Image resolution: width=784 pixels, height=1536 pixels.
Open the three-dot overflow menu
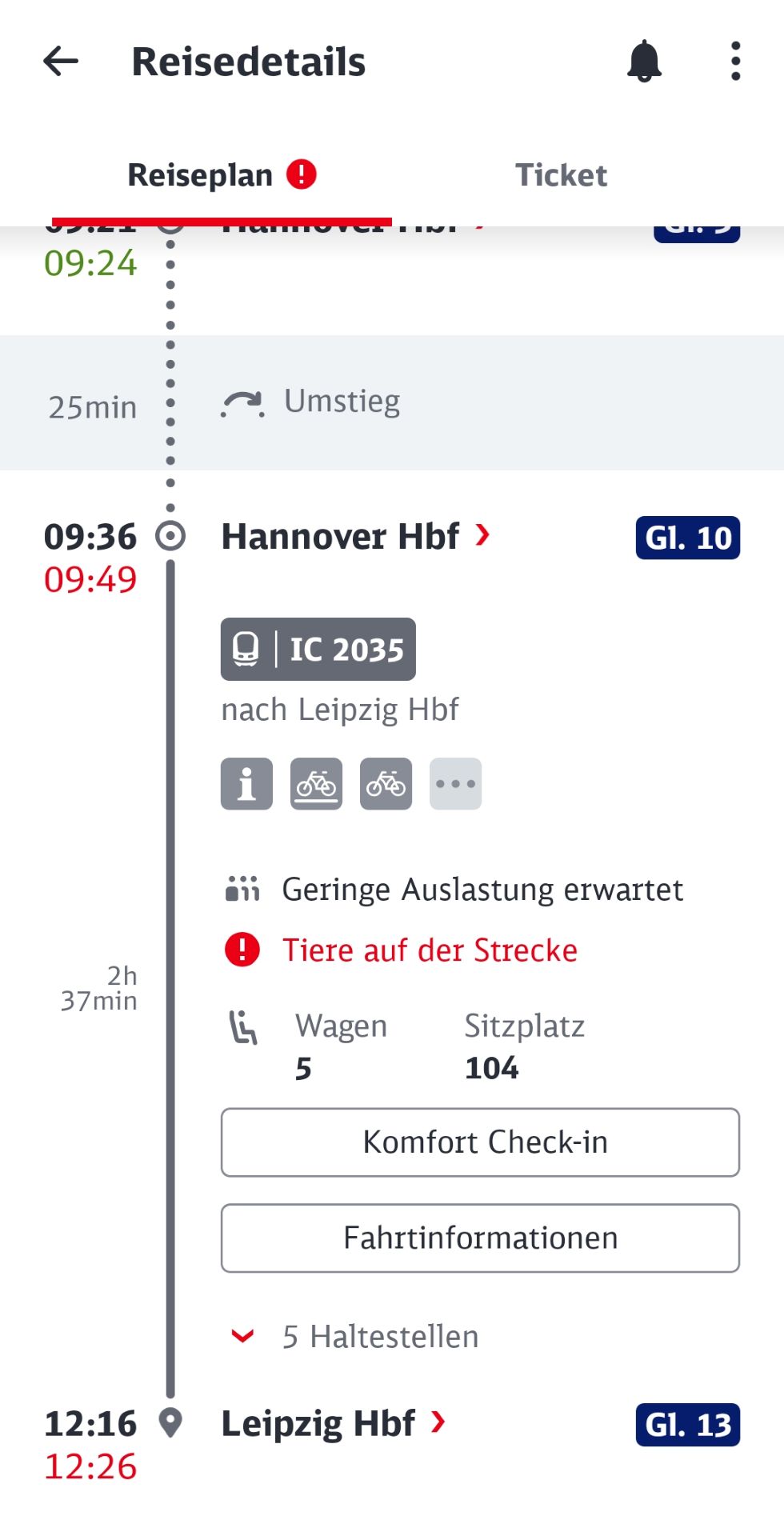point(735,62)
